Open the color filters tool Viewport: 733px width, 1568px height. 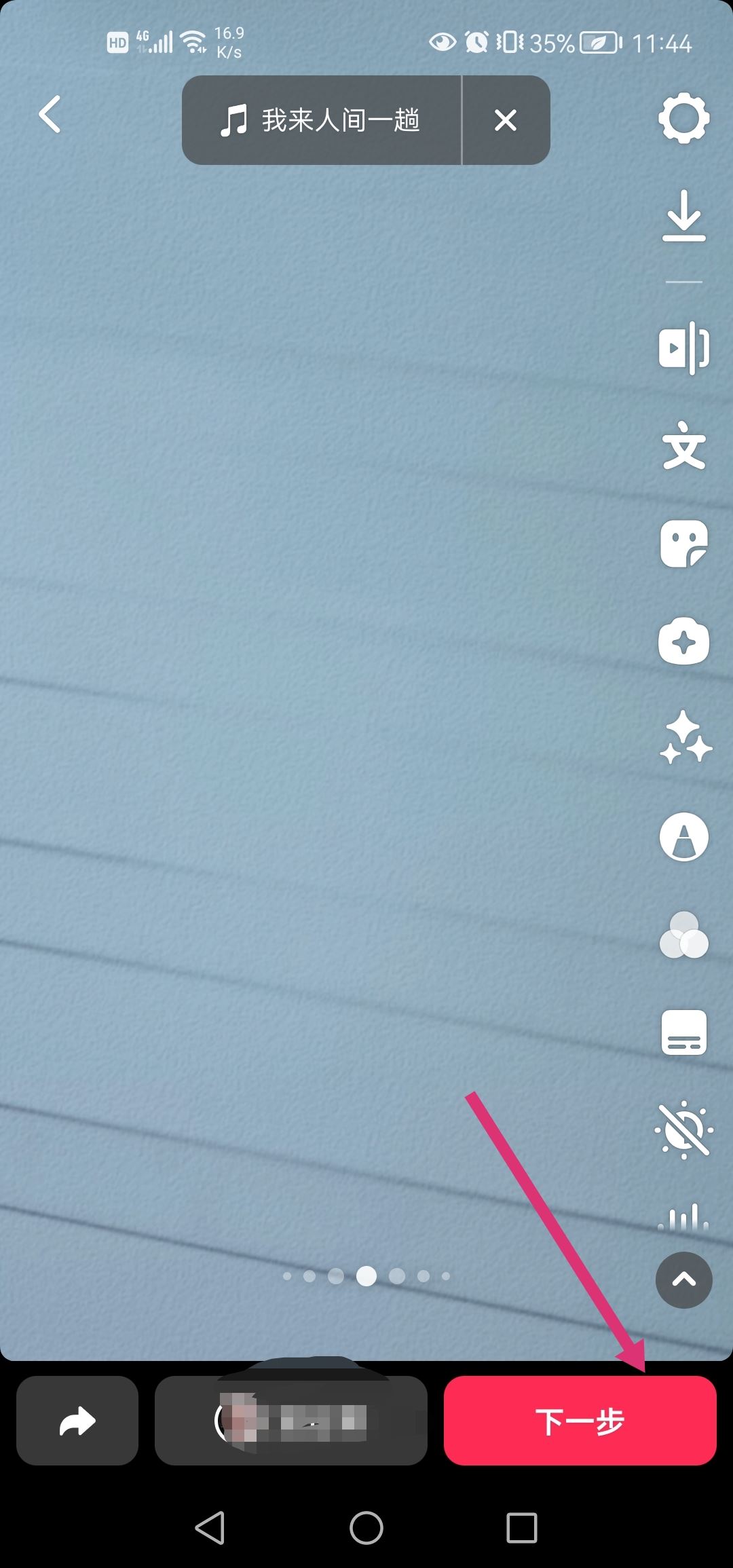coord(683,935)
